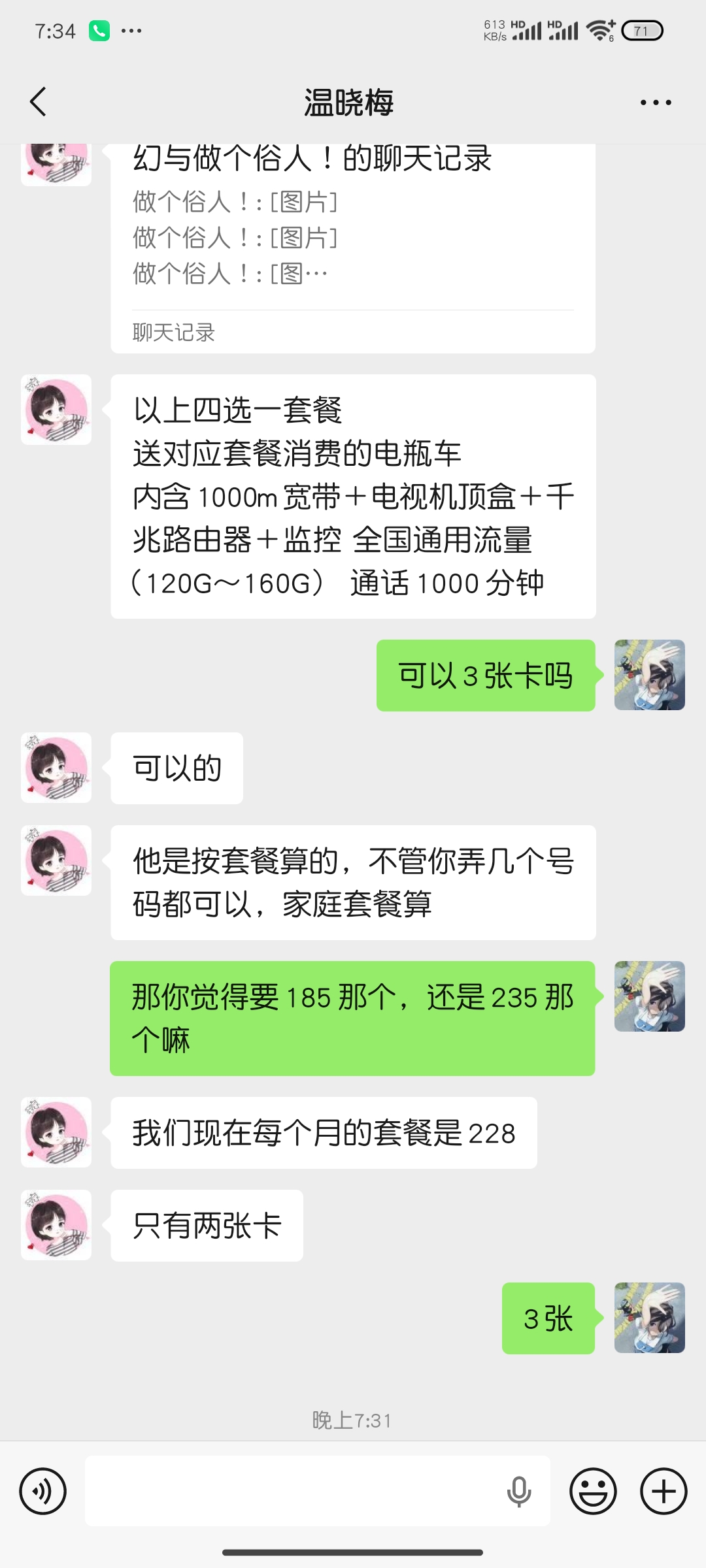The image size is (706, 1568).
Task: Tap the battery indicator showing 71
Action: (642, 29)
